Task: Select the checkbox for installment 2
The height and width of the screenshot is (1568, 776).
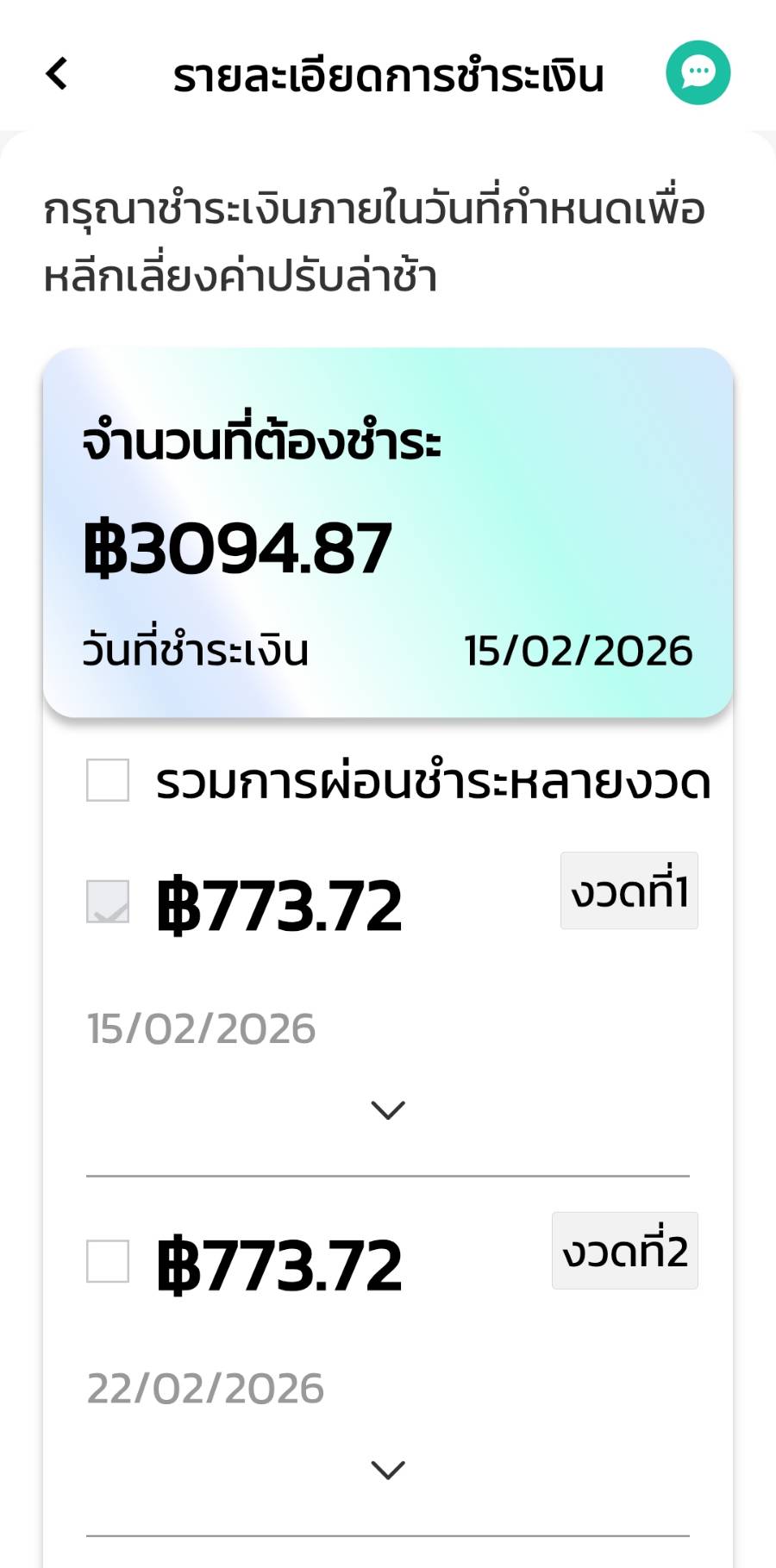Action: click(108, 1261)
